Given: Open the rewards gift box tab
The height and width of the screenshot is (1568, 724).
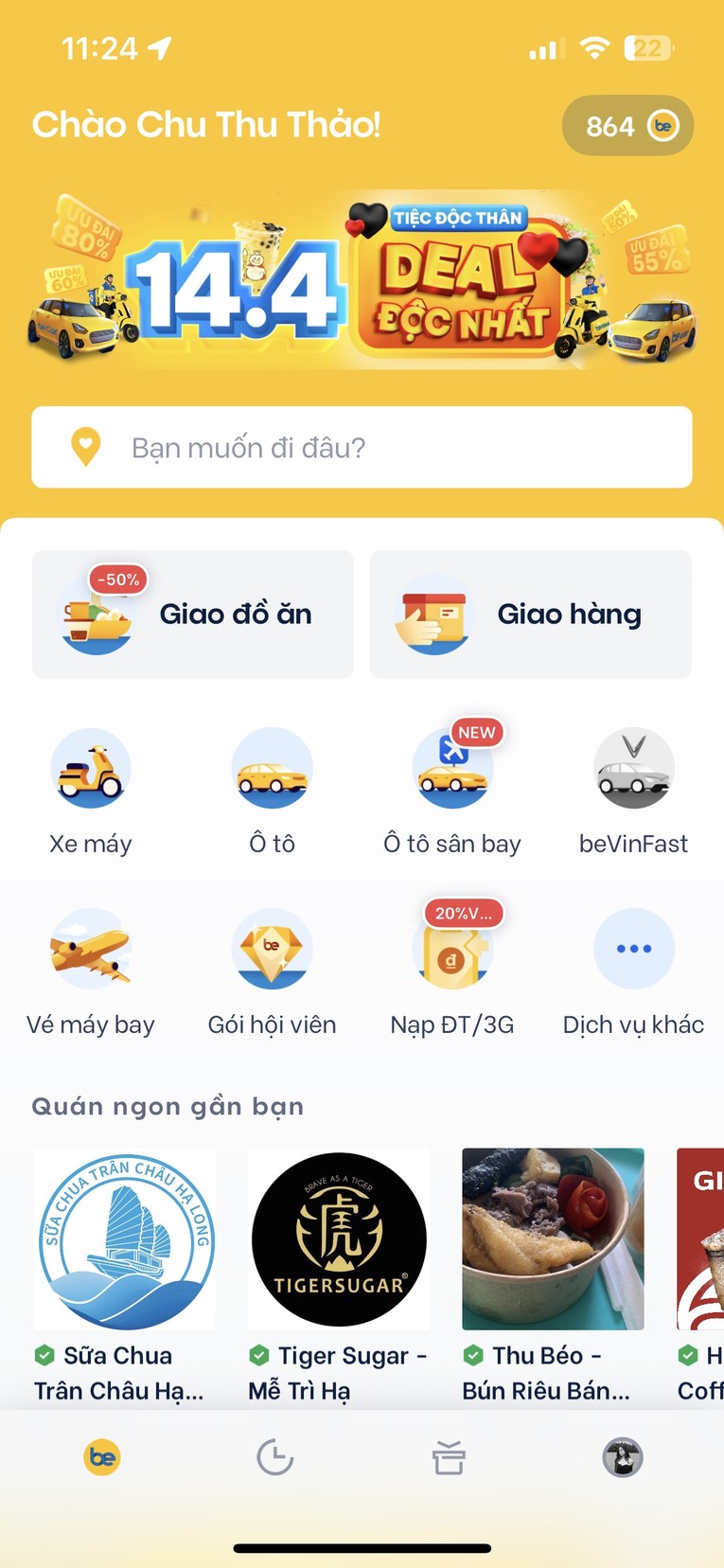Looking at the screenshot, I should [447, 1458].
